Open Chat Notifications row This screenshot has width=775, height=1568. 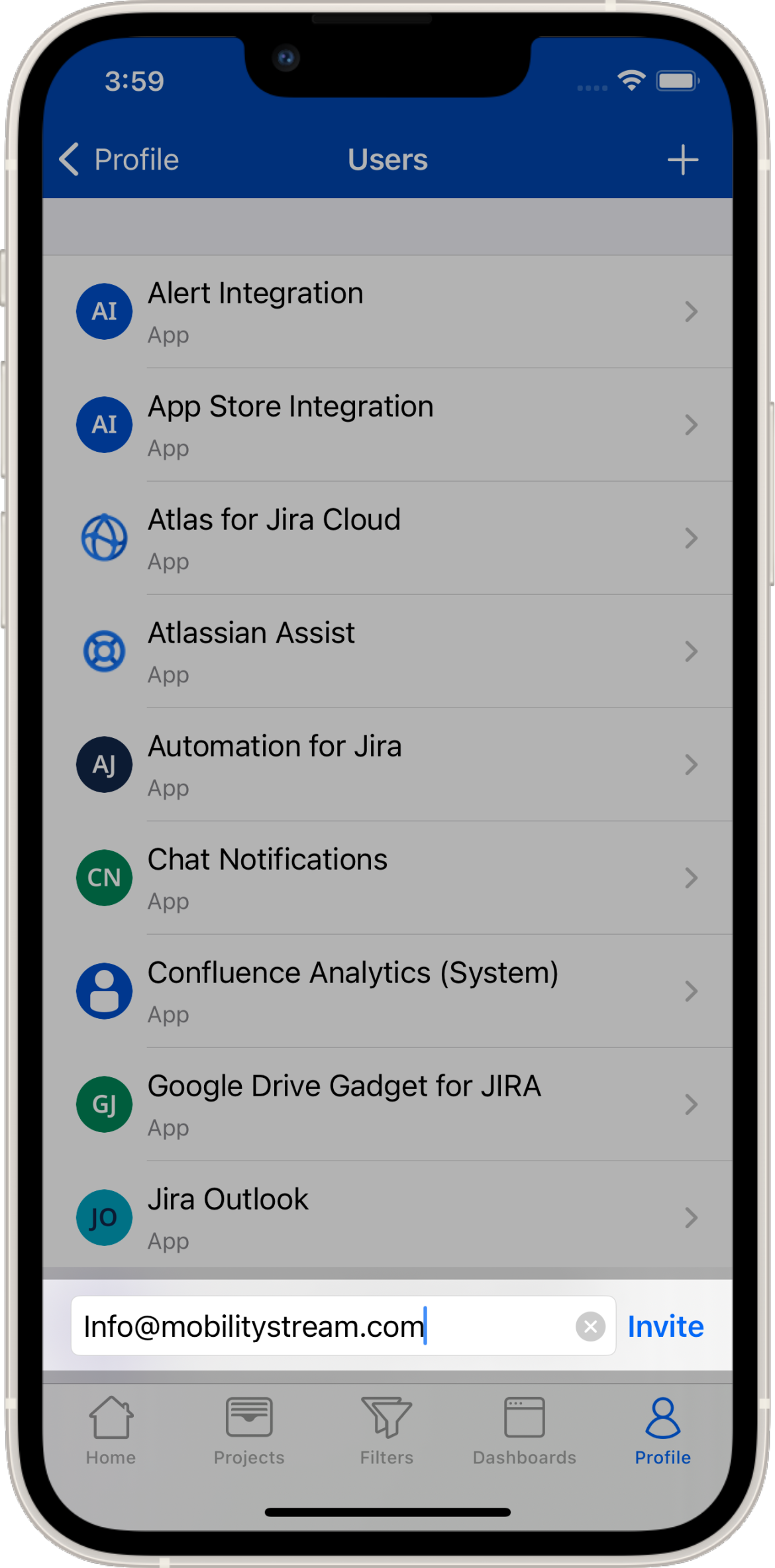(x=387, y=878)
